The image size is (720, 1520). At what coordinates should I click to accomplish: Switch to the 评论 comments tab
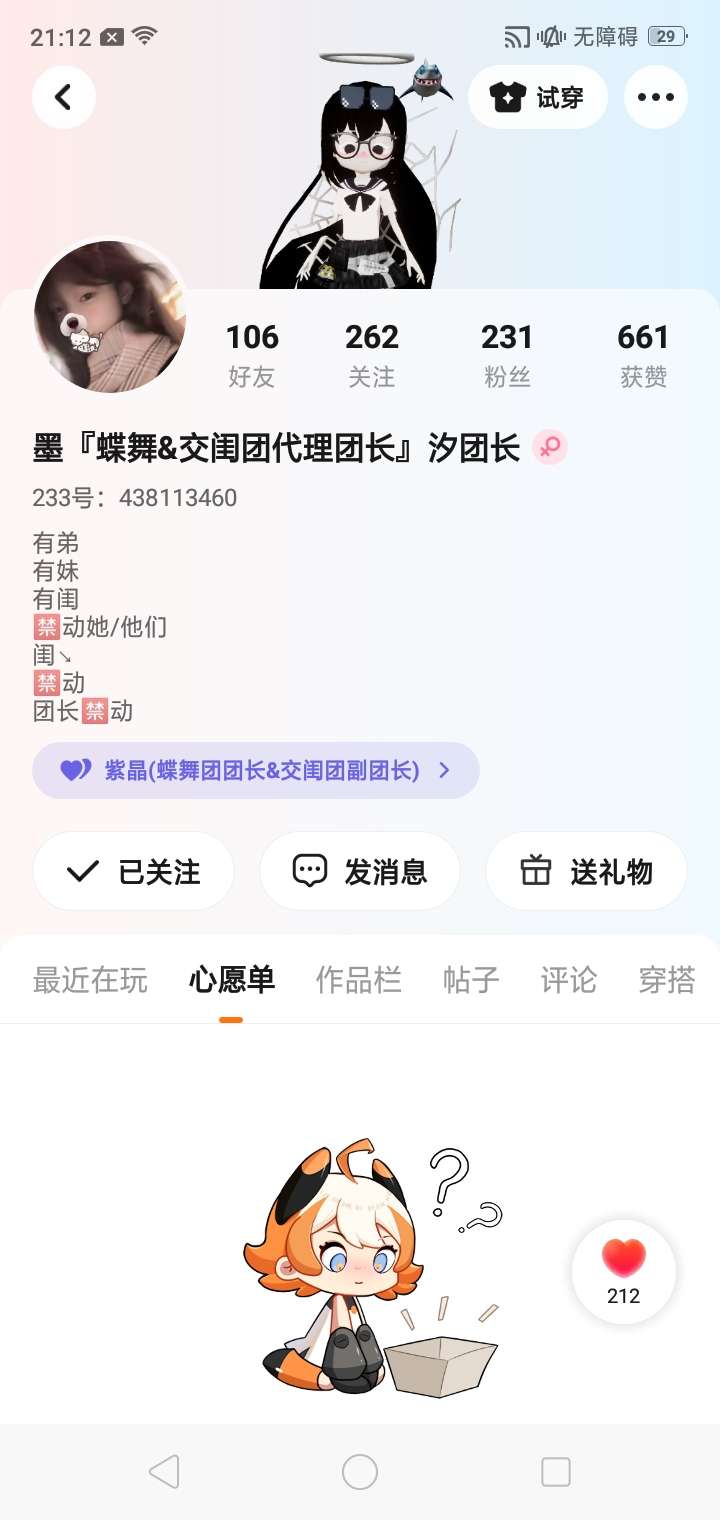[568, 980]
